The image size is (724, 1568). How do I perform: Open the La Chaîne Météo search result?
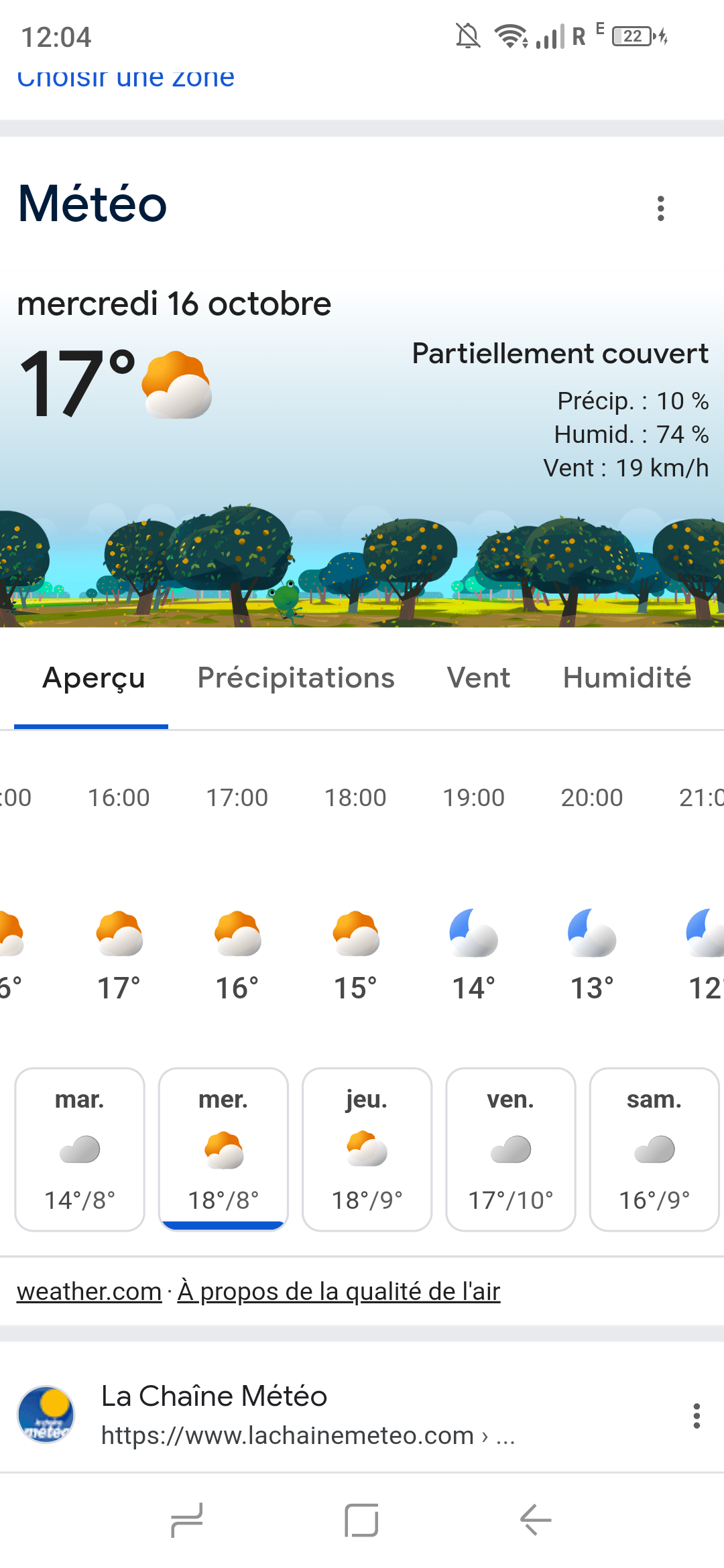pos(215,1396)
